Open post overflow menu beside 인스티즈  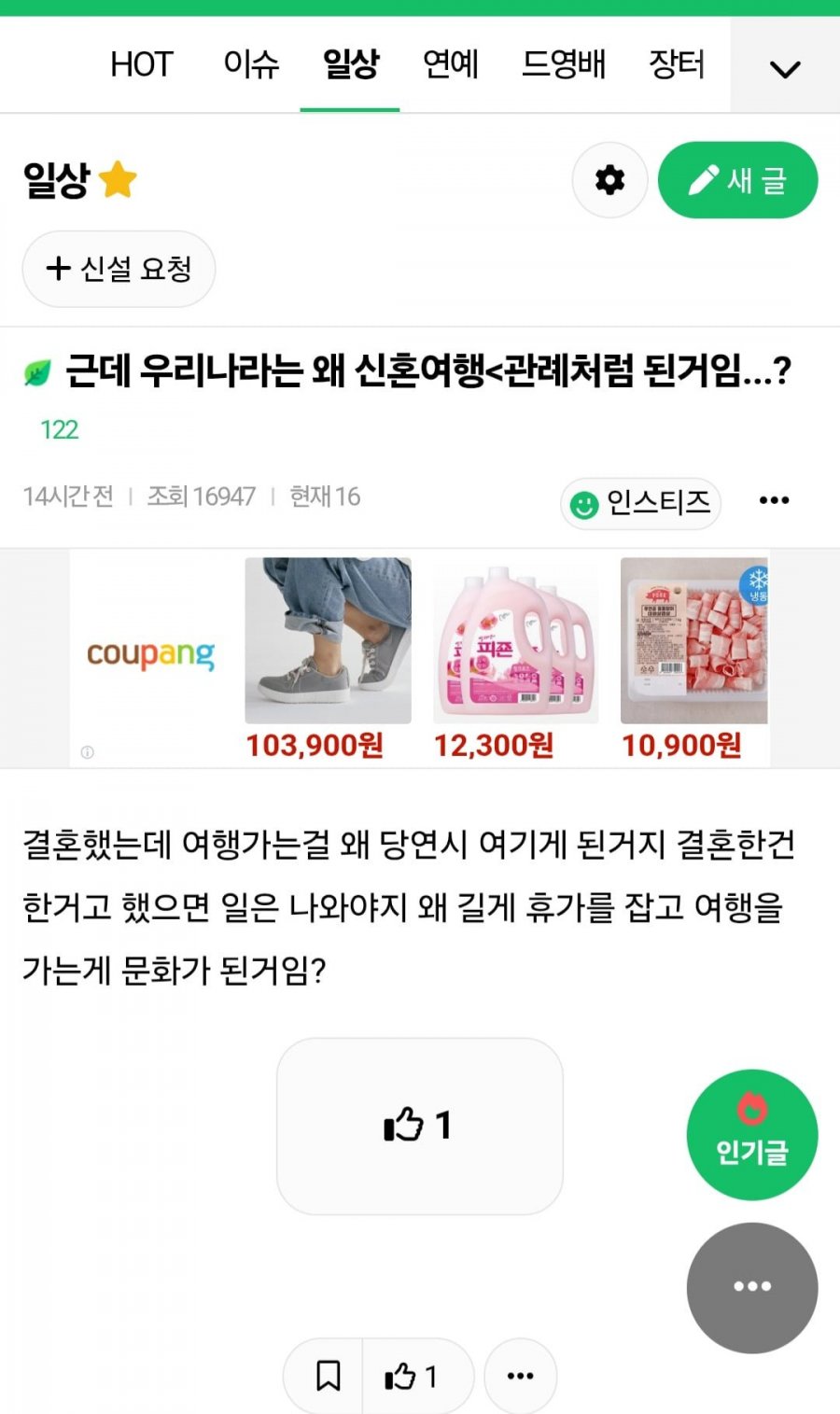tap(774, 501)
